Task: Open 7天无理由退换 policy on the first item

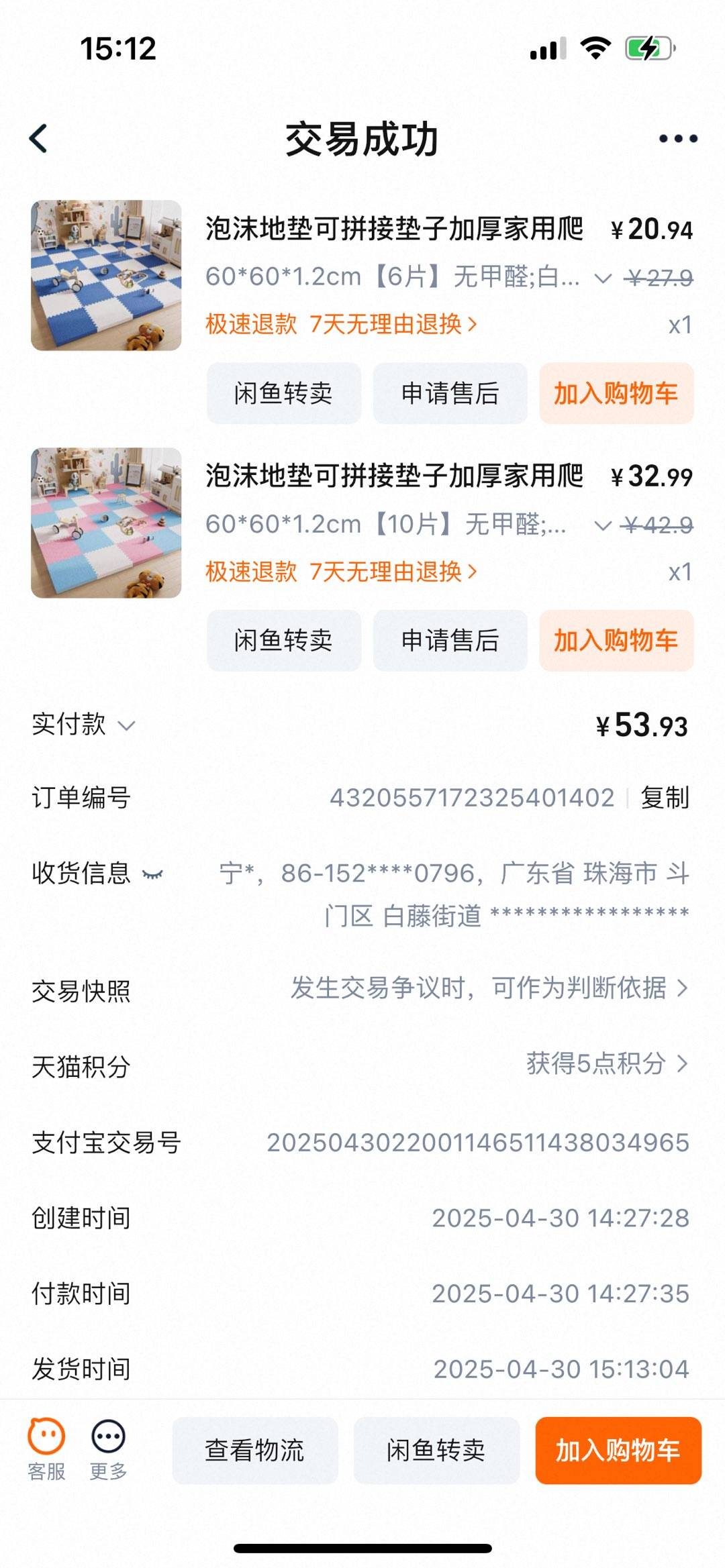Action: tap(393, 325)
